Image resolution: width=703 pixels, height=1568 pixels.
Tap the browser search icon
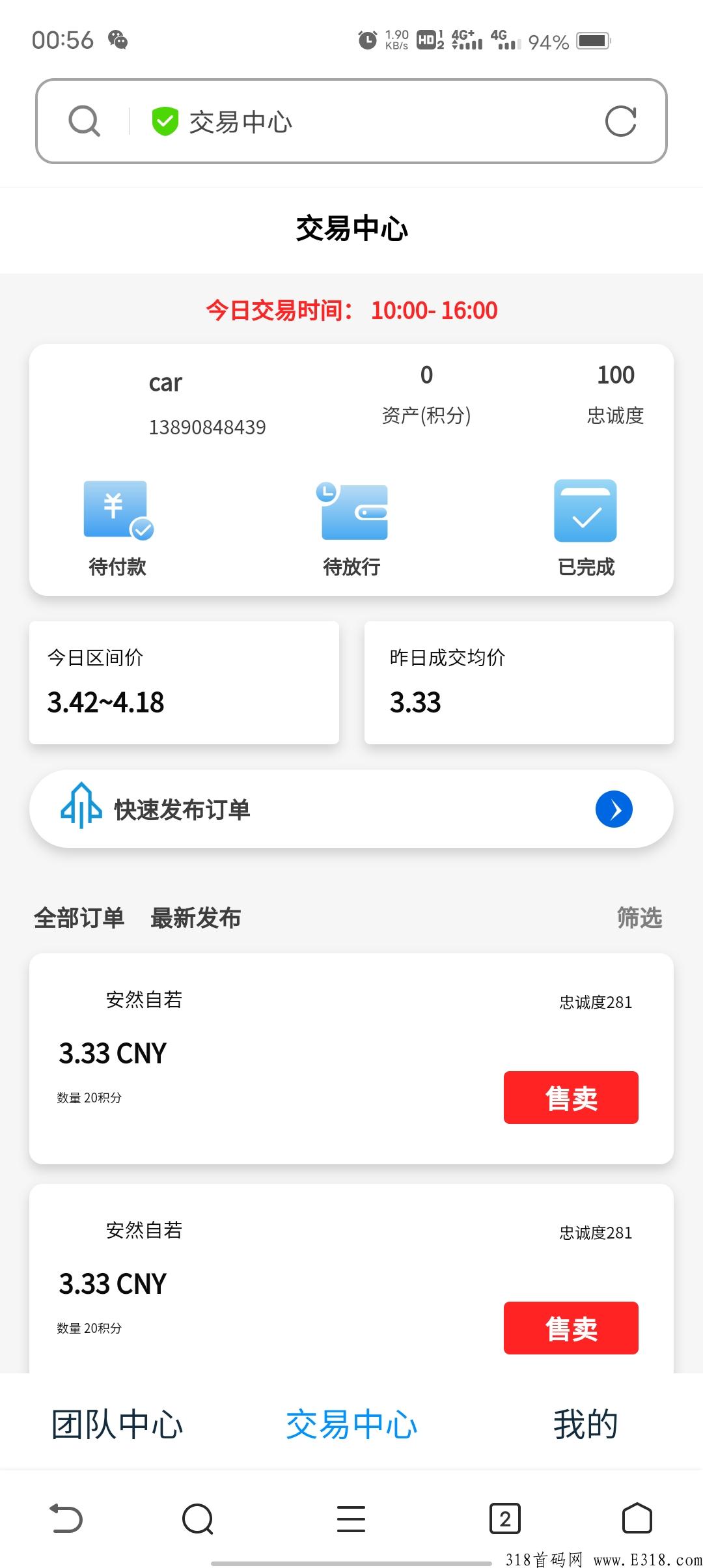pyautogui.click(x=85, y=121)
